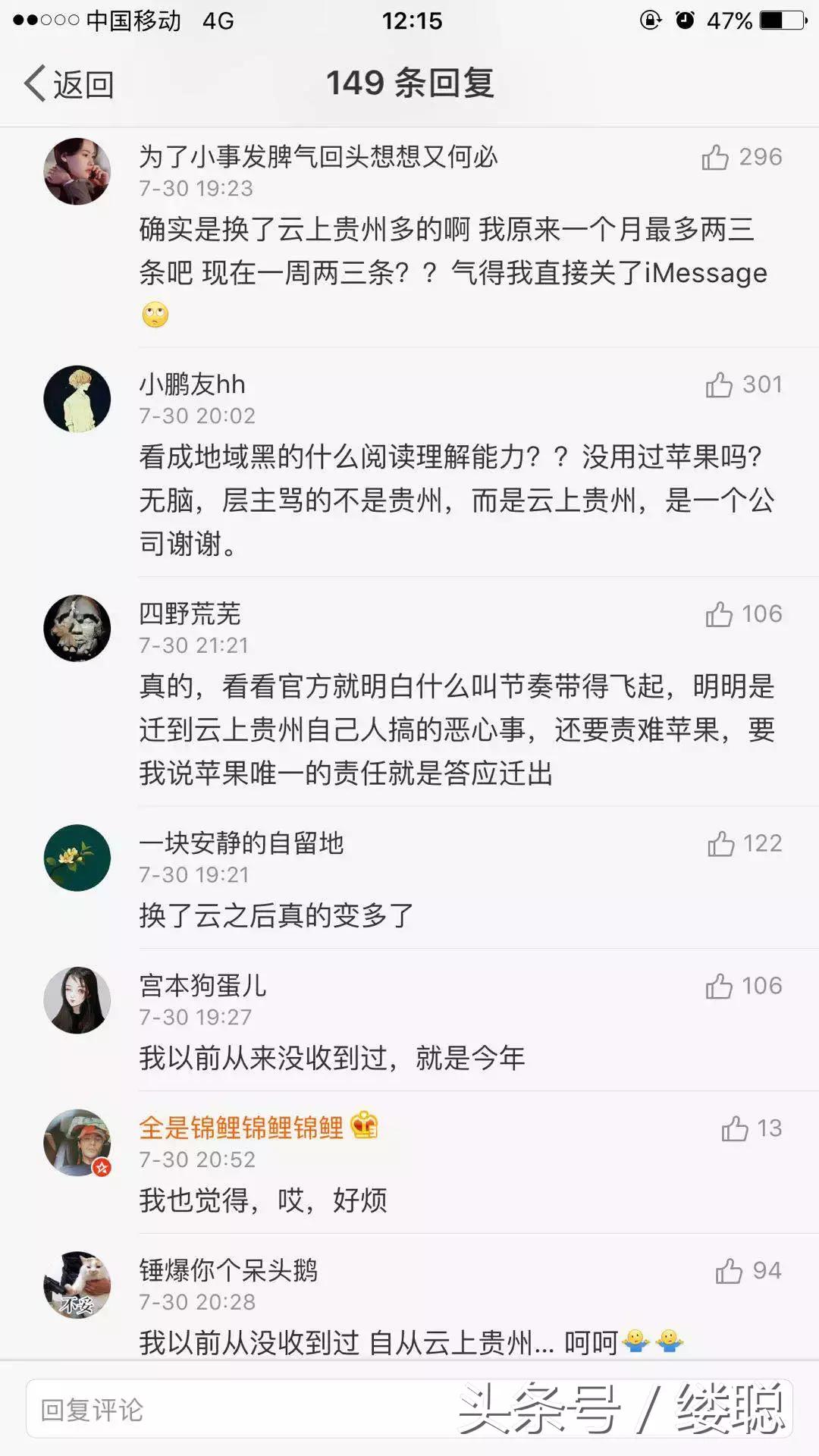Viewport: 819px width, 1456px height.
Task: Tap the alarm clock icon in the status bar
Action: tap(685, 19)
